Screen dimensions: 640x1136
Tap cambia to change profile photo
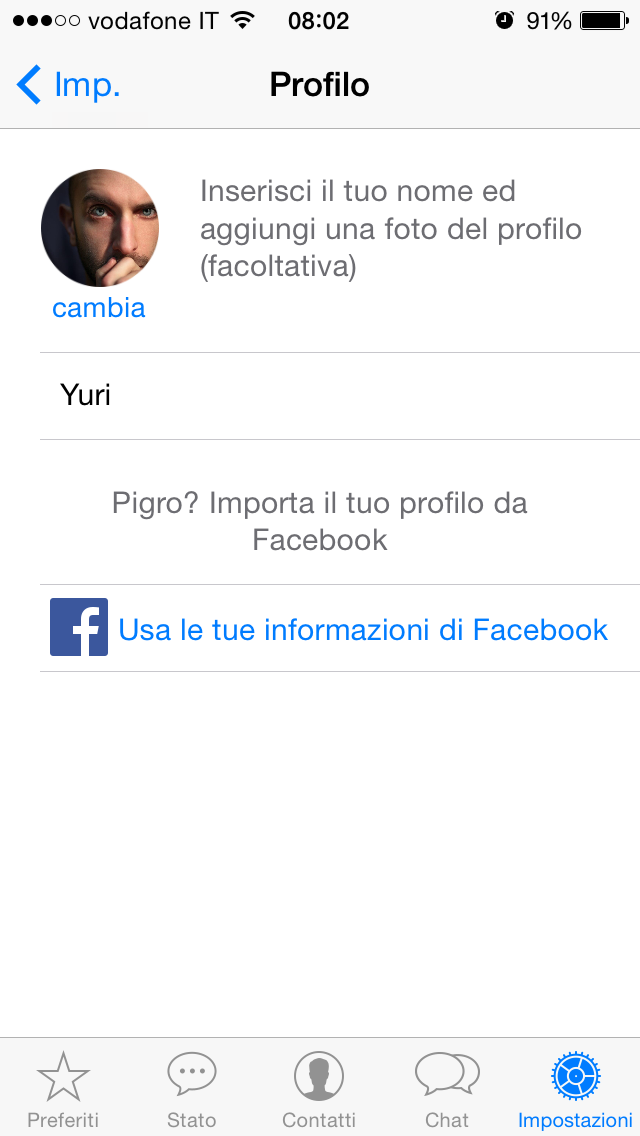(99, 308)
